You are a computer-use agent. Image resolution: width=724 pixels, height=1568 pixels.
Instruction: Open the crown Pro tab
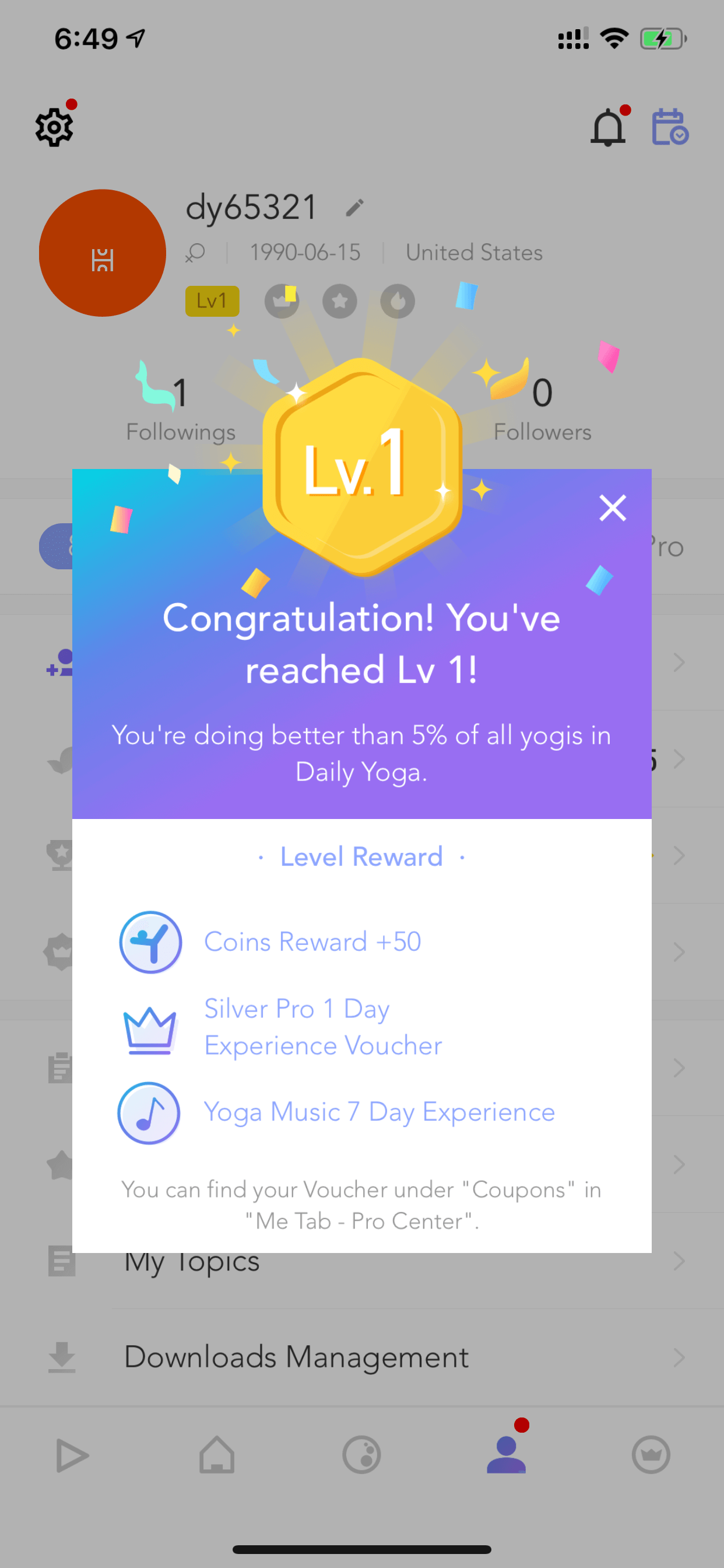pyautogui.click(x=651, y=1455)
